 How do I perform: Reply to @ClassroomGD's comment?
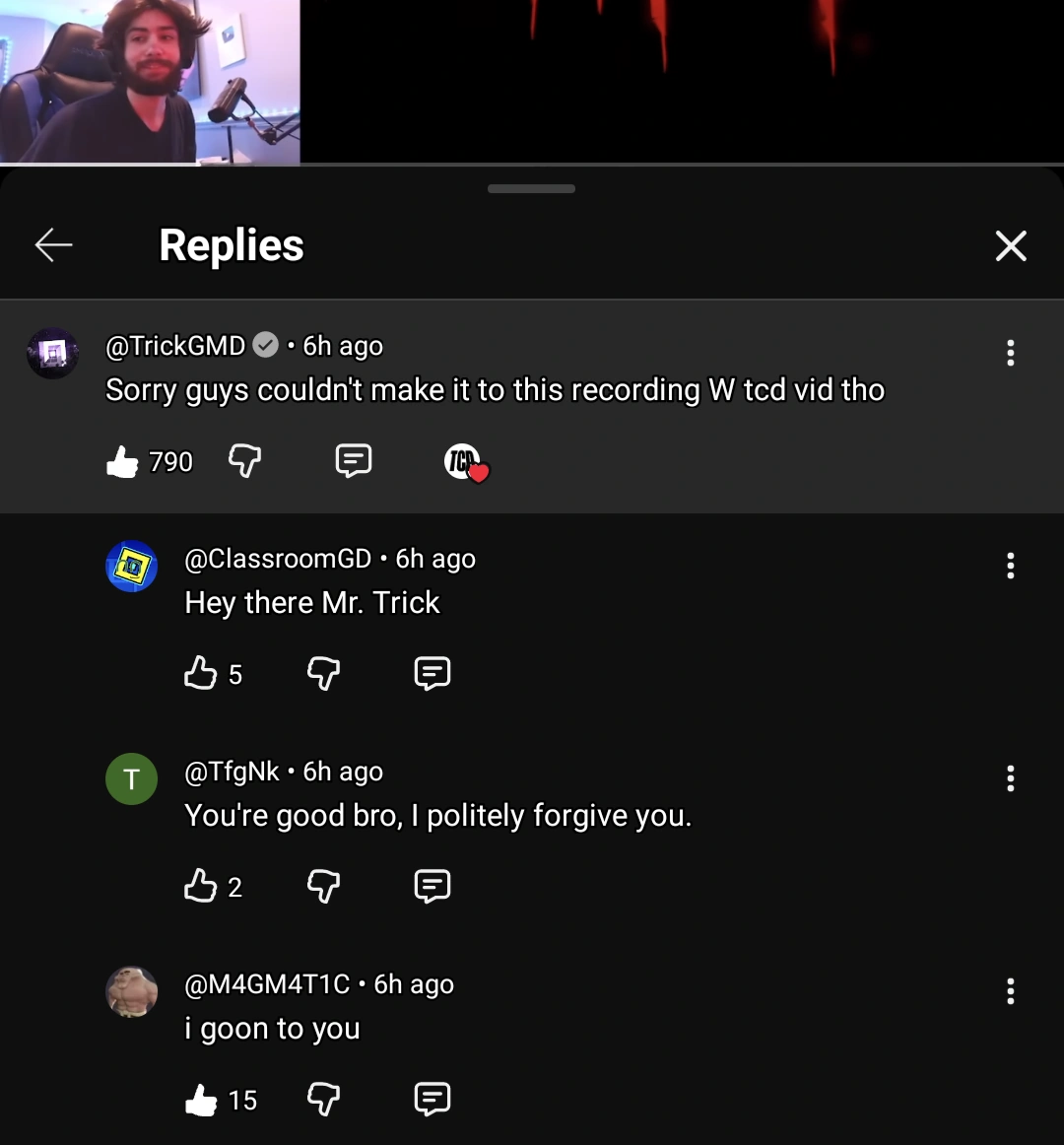pos(432,673)
